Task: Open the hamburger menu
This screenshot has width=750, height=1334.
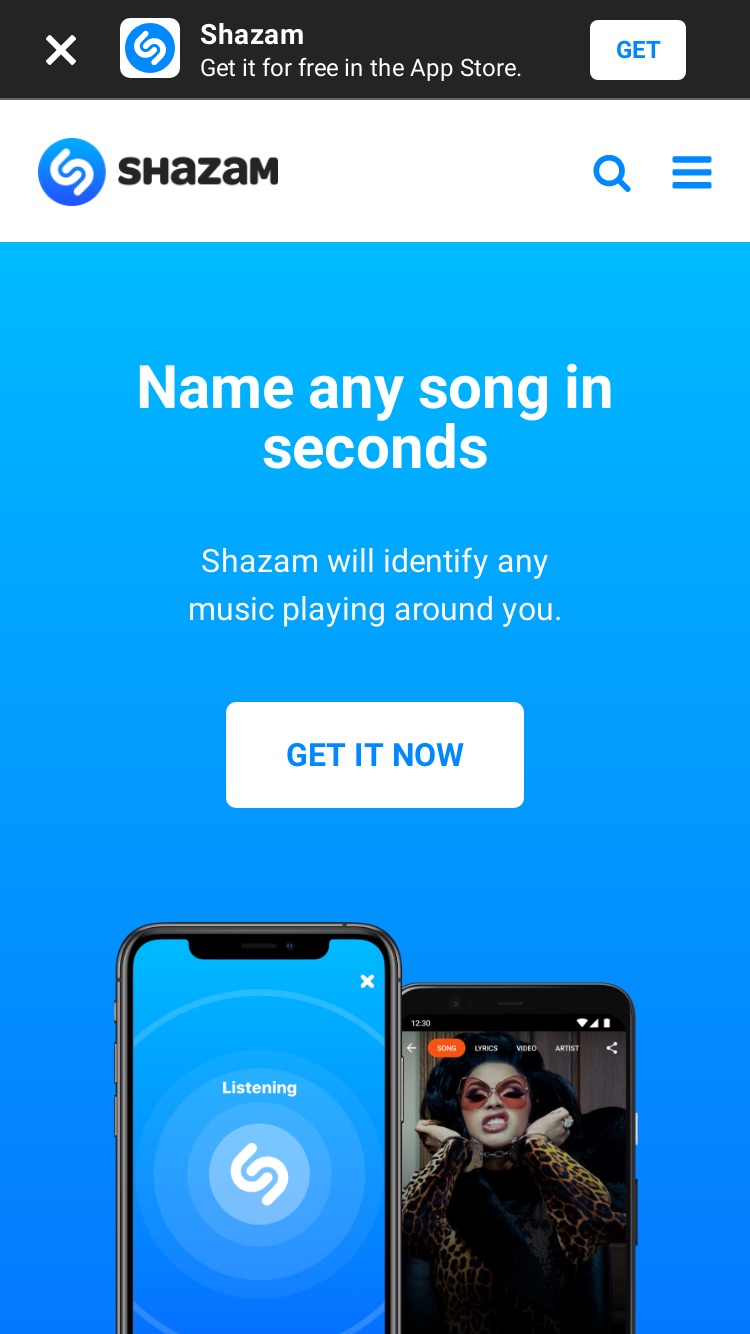Action: [x=692, y=173]
